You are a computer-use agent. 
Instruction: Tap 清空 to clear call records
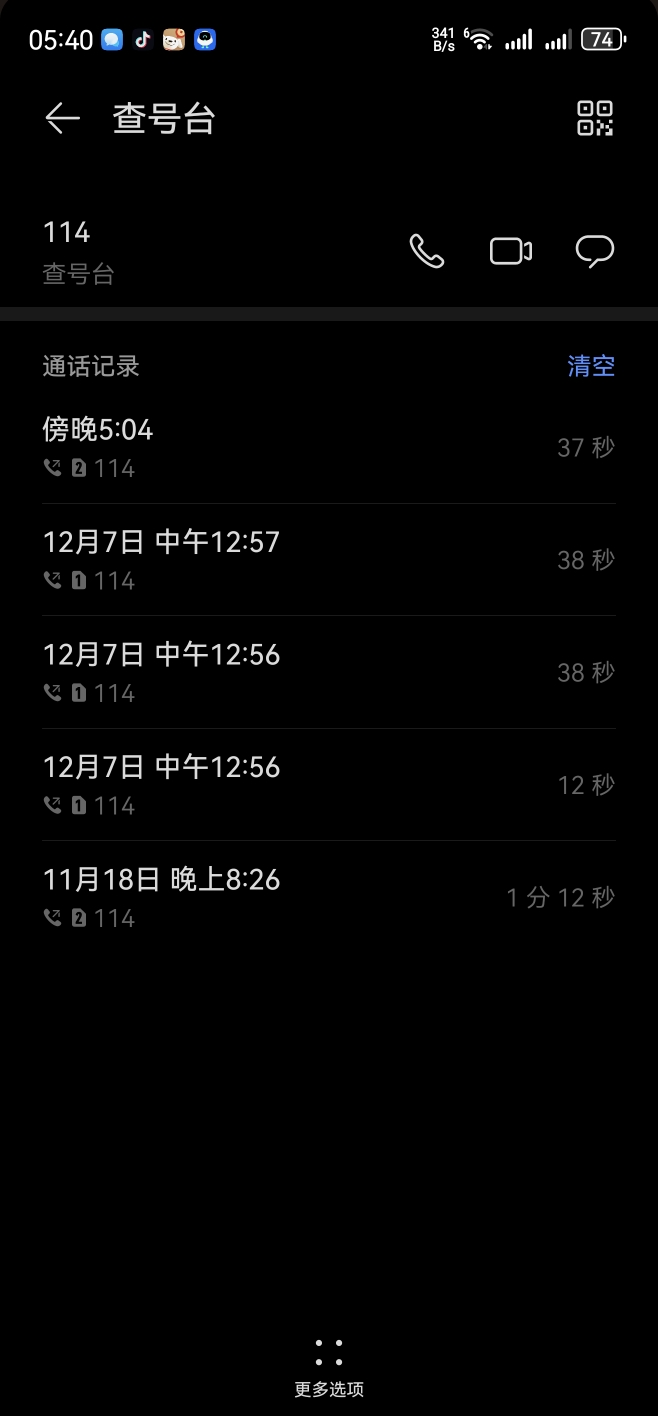pyautogui.click(x=591, y=366)
